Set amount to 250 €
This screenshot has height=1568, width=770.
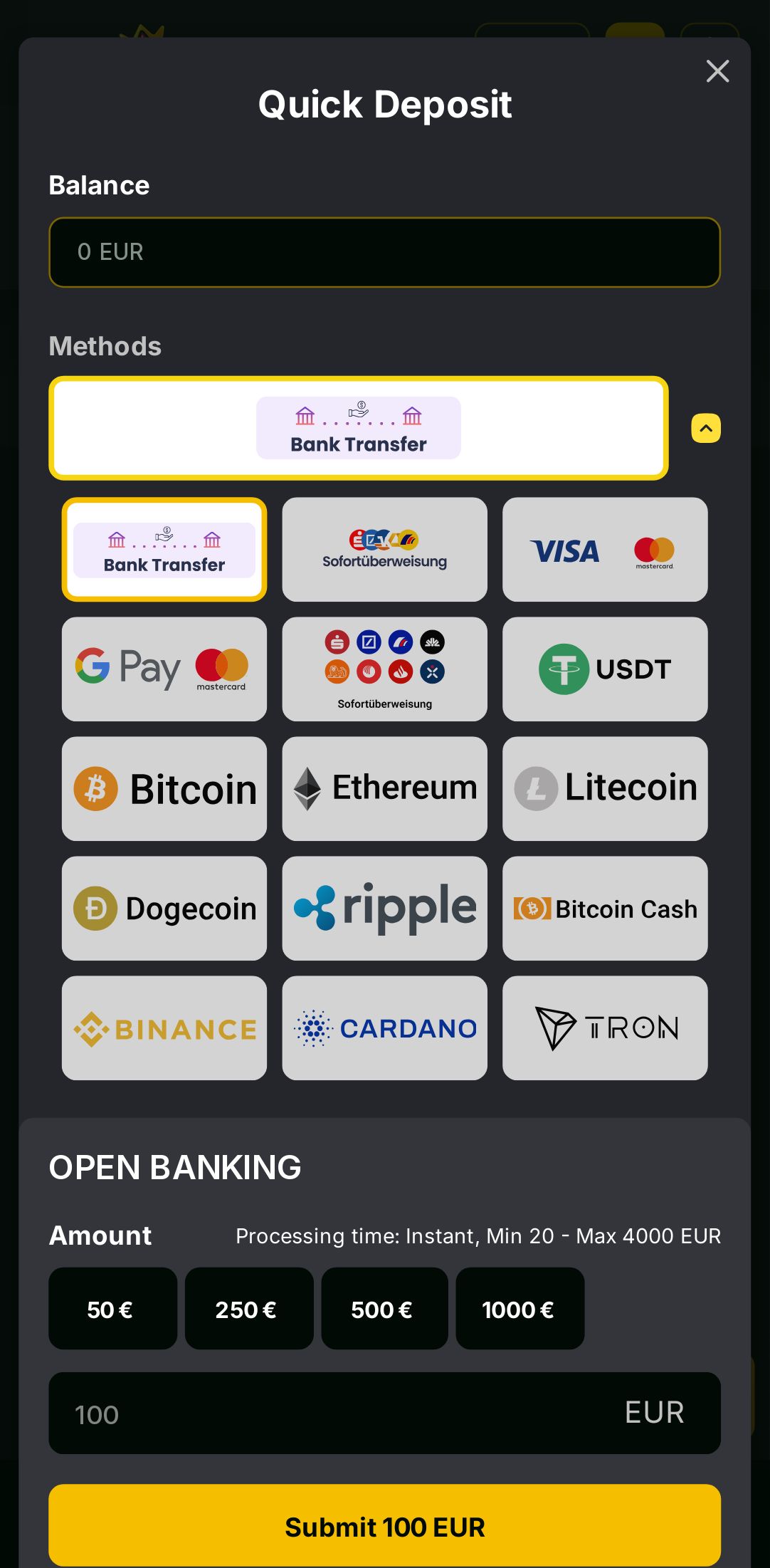click(x=248, y=1309)
